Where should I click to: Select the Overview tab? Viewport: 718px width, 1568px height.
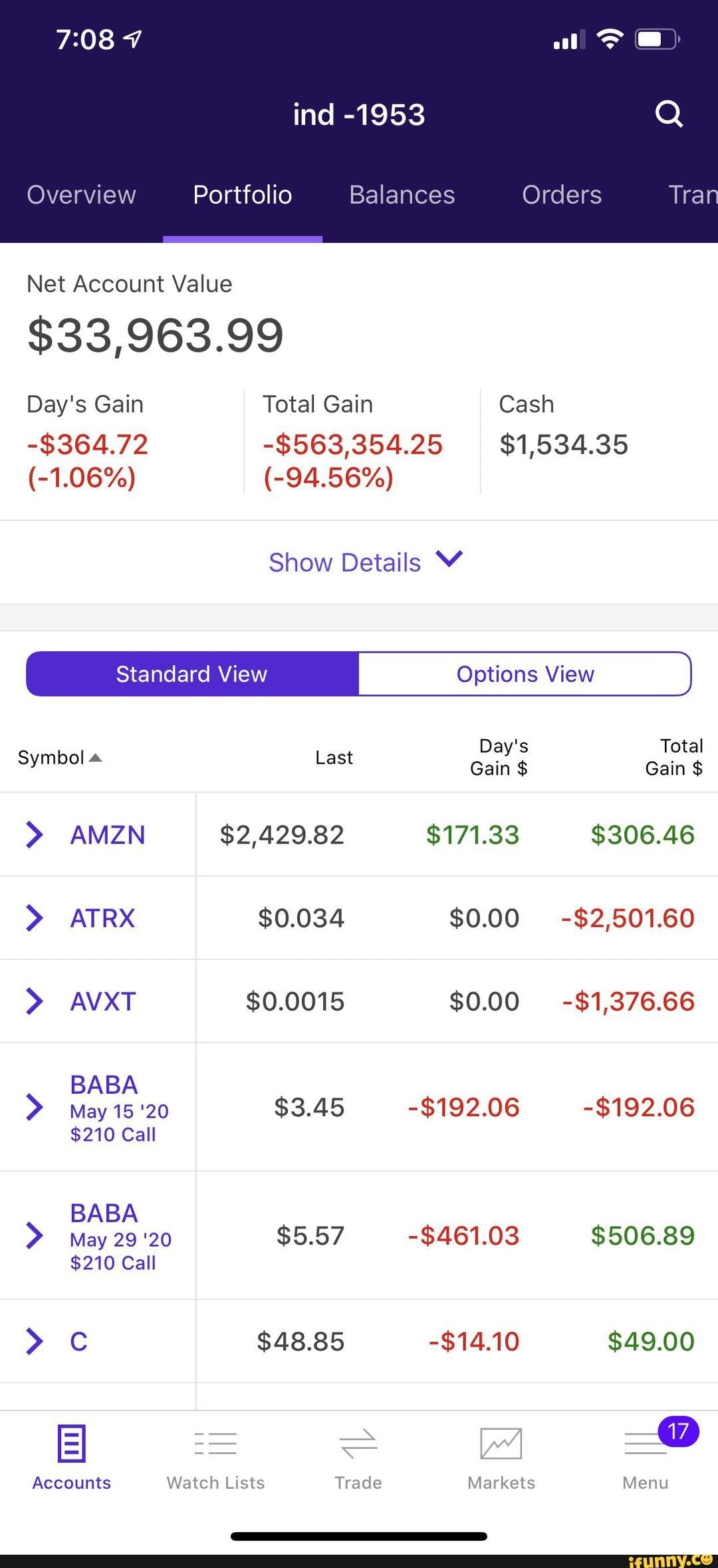(x=80, y=194)
